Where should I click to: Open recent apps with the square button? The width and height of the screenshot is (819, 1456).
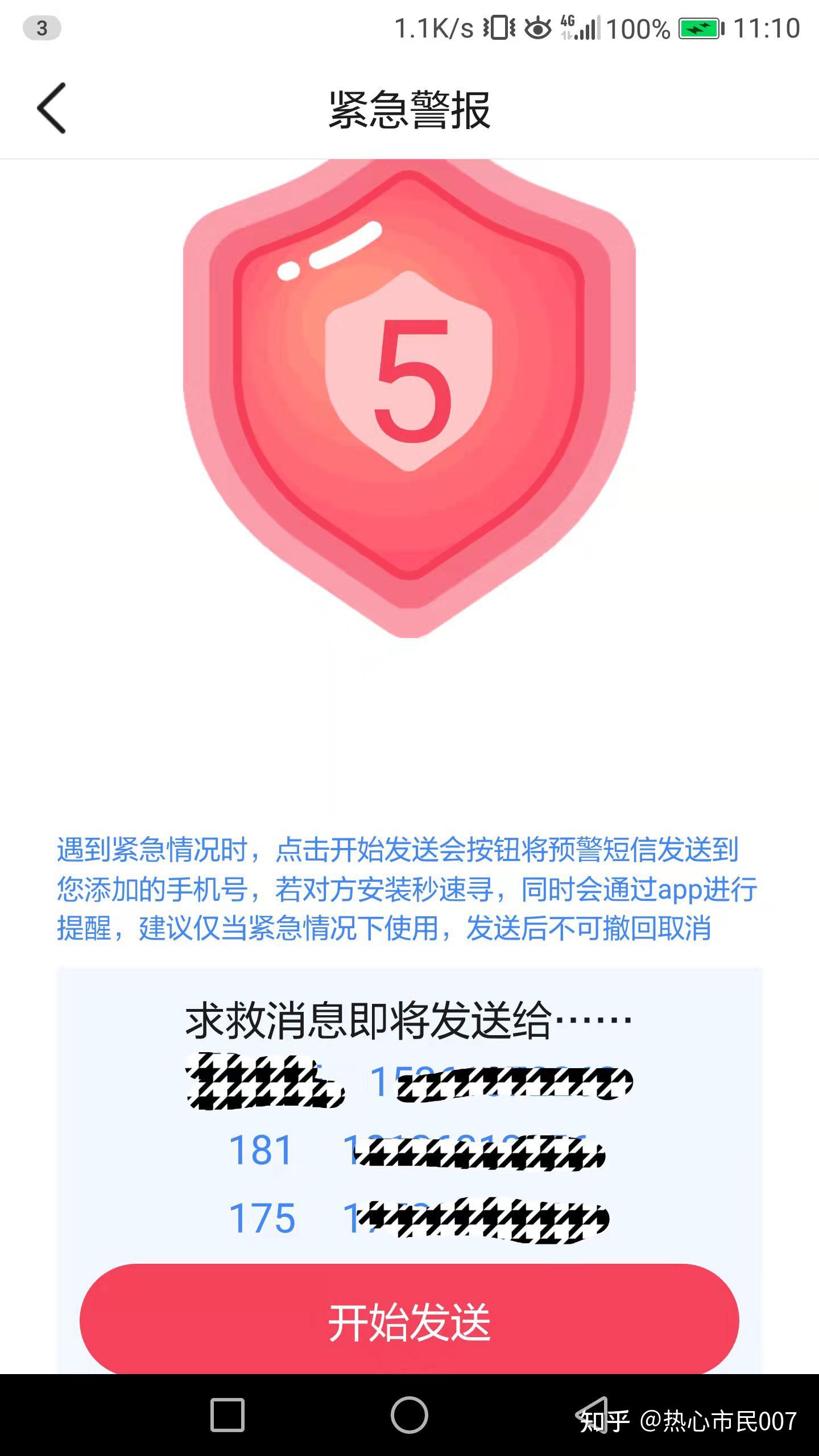pyautogui.click(x=227, y=1414)
